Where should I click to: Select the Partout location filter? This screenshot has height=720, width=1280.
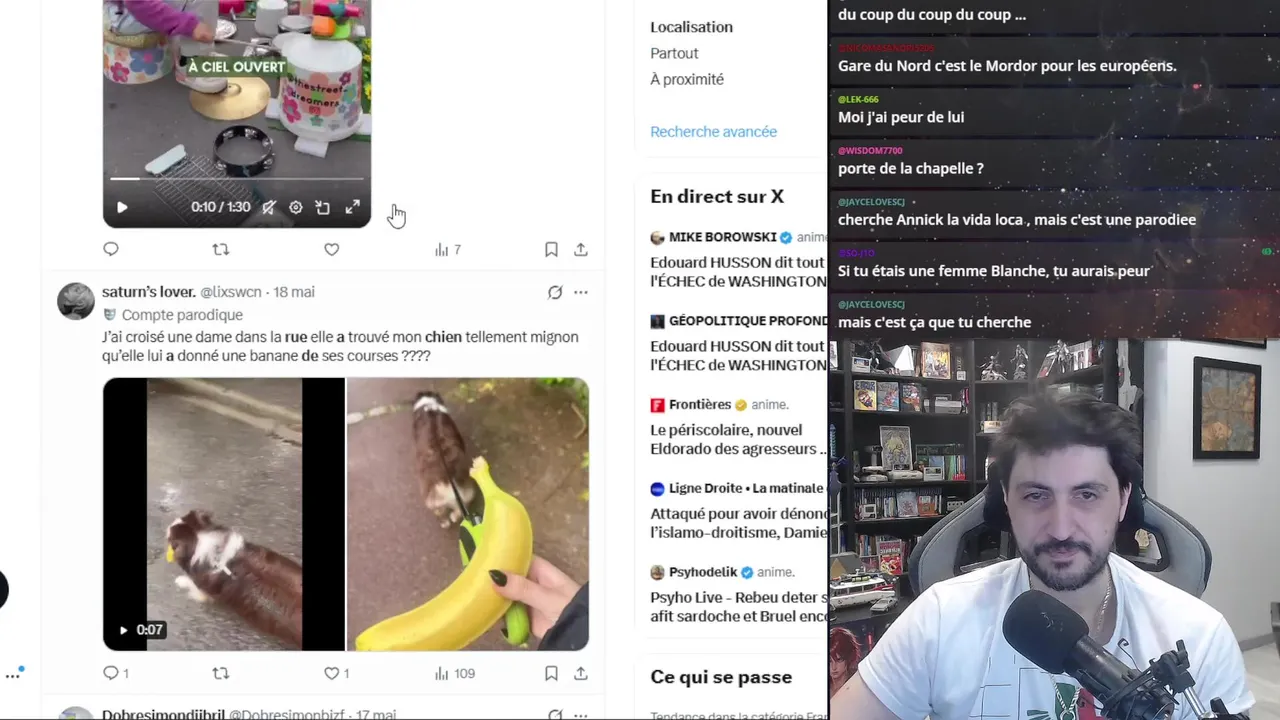click(674, 53)
